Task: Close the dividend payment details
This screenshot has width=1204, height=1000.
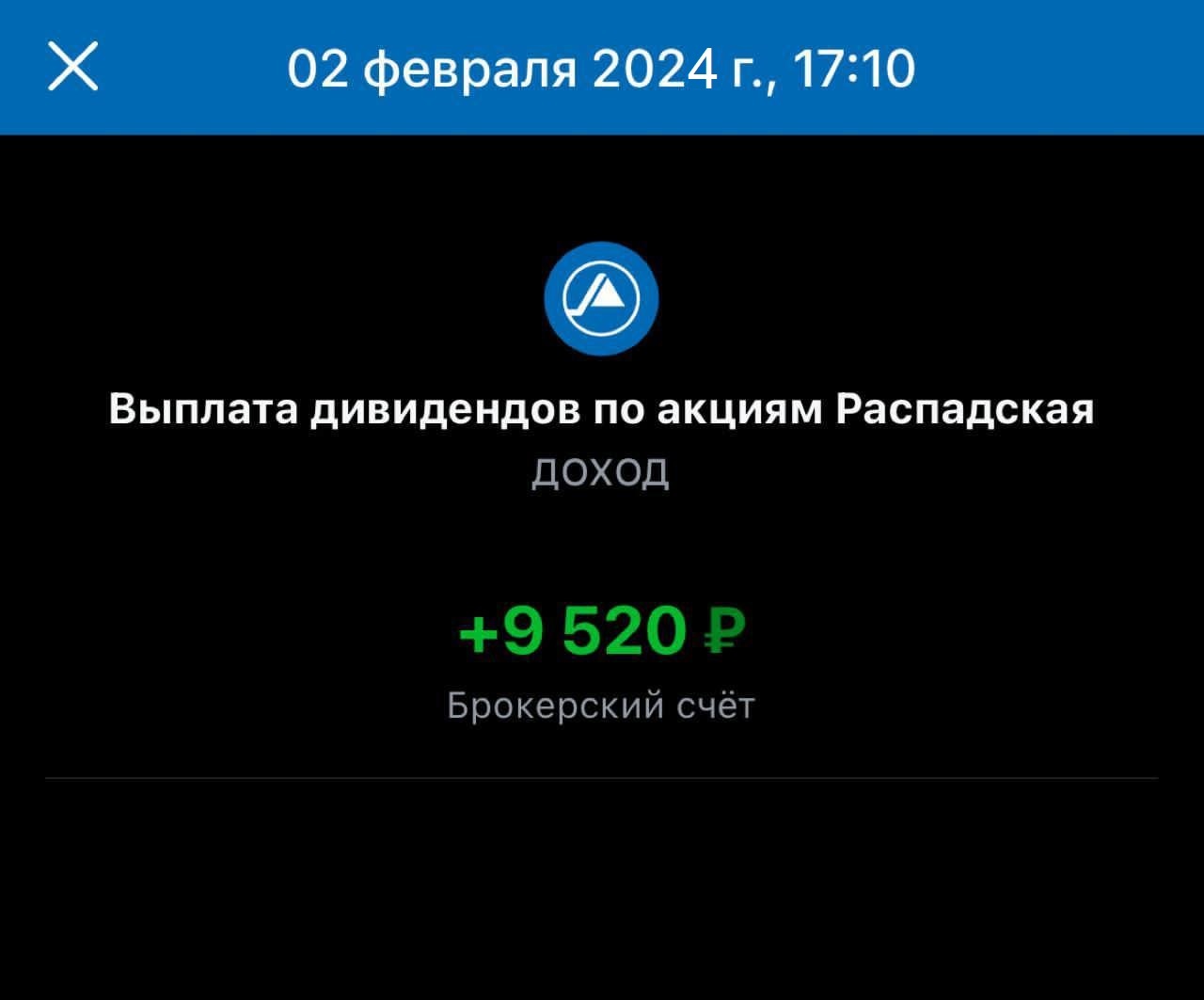Action: [72, 68]
